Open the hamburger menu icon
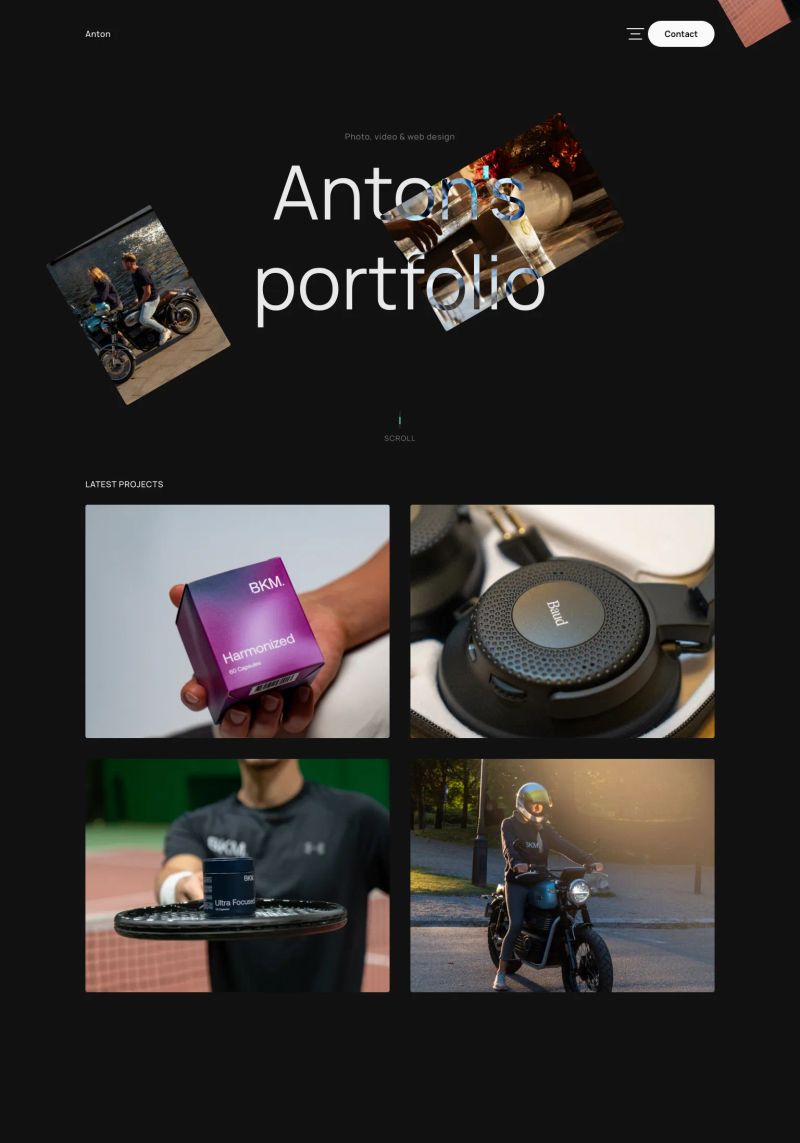The width and height of the screenshot is (800, 1143). coord(635,34)
